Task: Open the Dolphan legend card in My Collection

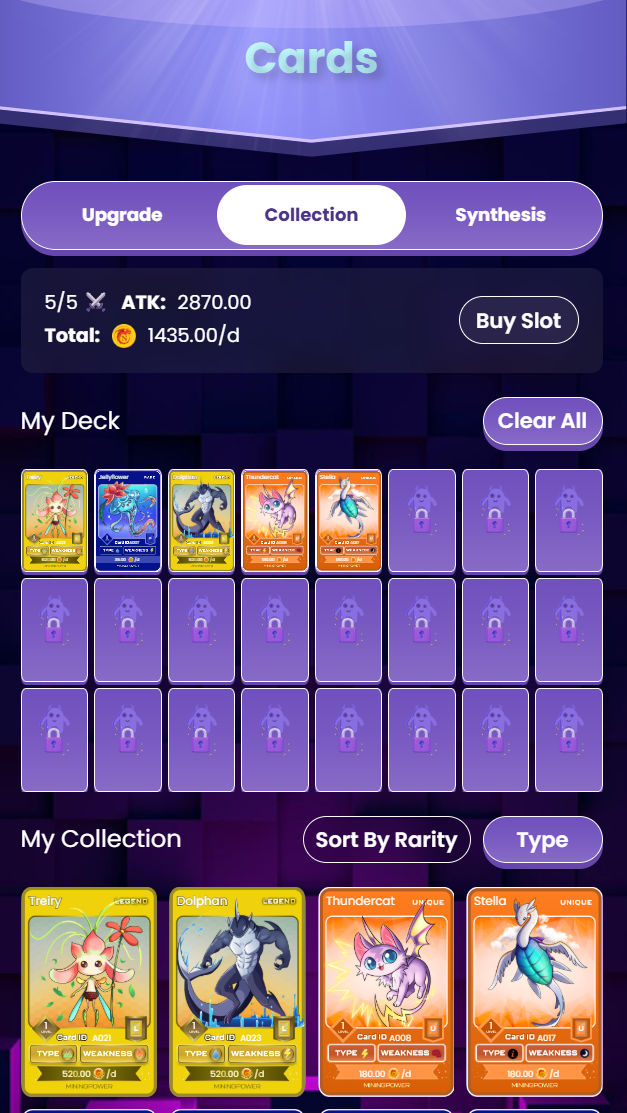Action: pos(237,990)
